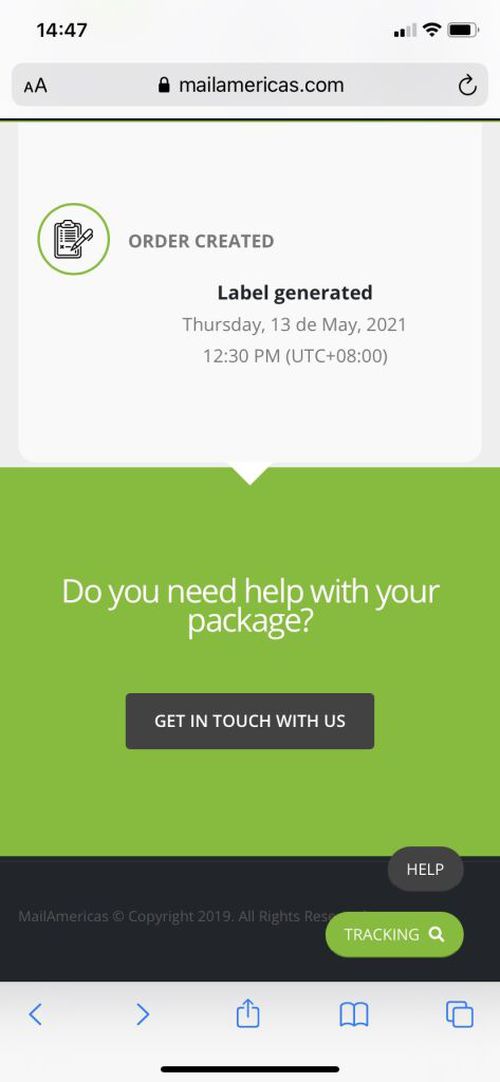Go forward to the next page
The width and height of the screenshot is (500, 1082).
(142, 1014)
